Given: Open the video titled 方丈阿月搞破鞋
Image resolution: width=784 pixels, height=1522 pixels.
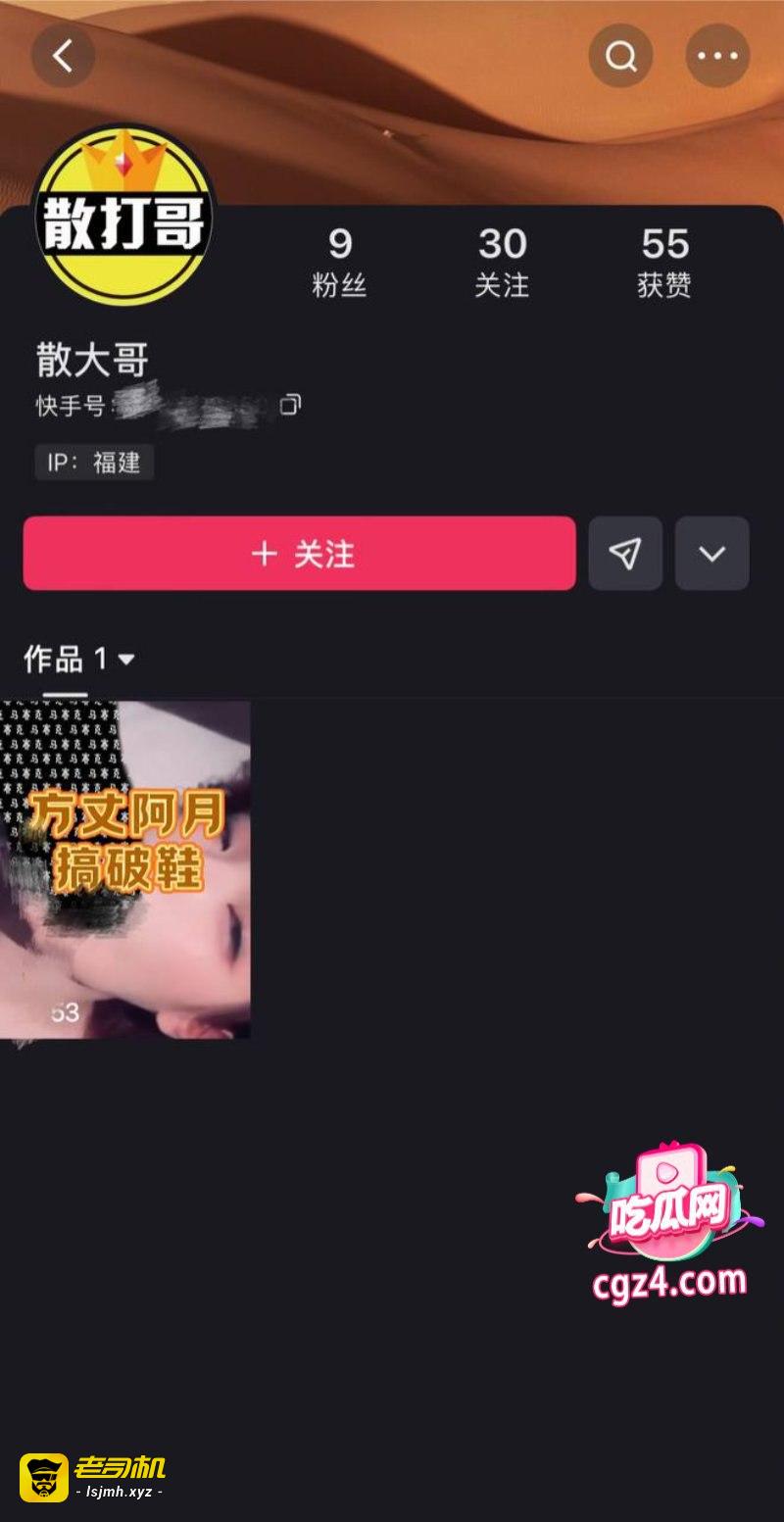Looking at the screenshot, I should pos(125,869).
